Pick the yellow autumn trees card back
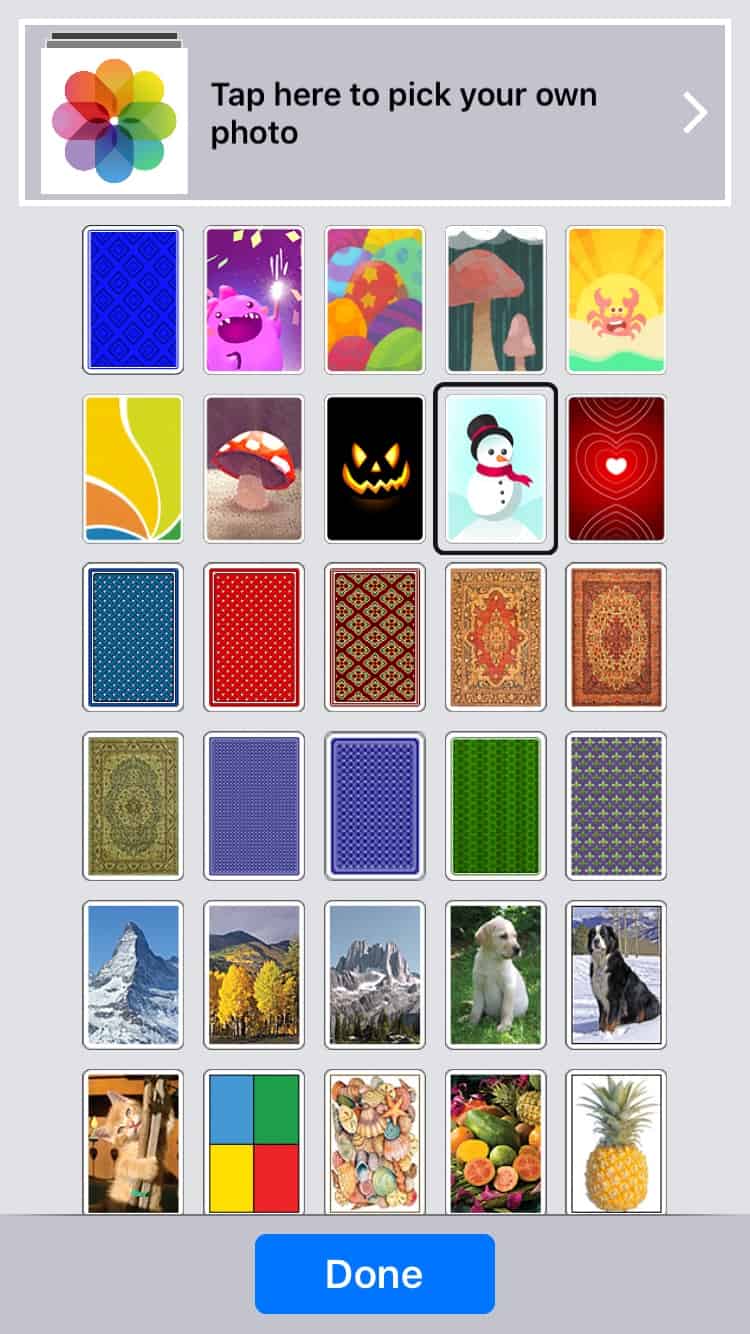This screenshot has height=1334, width=750. (x=254, y=975)
